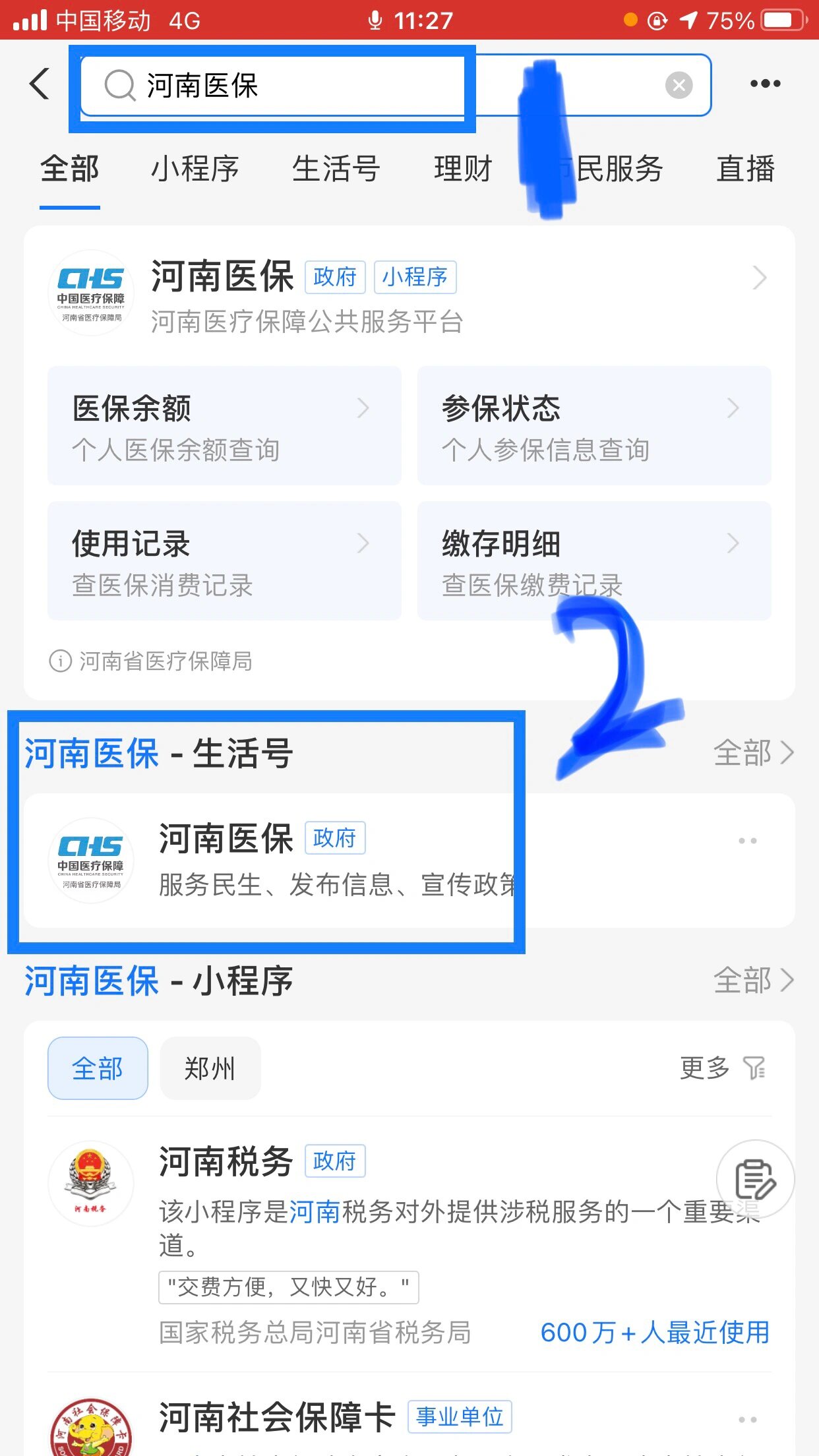Open 使用记录 usage records
Viewport: 819px width, 1456px height.
point(224,561)
